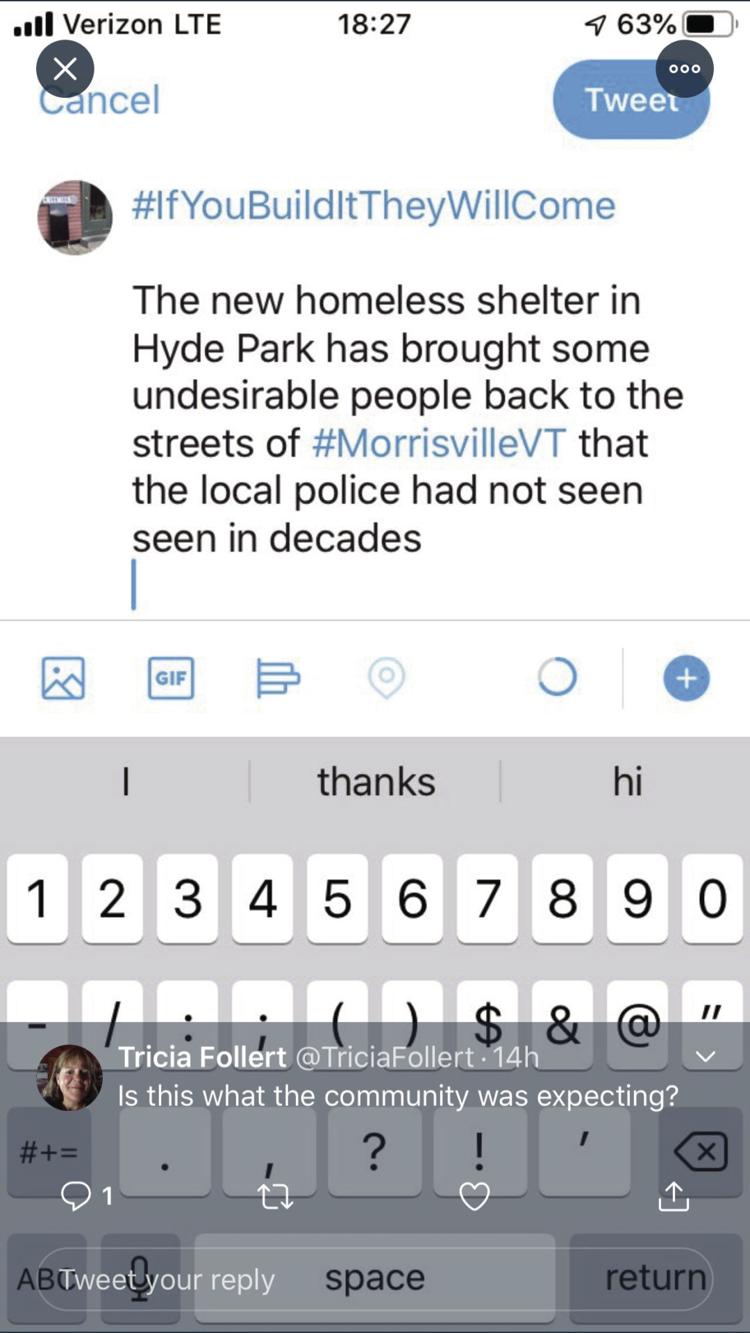The width and height of the screenshot is (750, 1333).
Task: Collapse the tweet caption with the chevron
Action: (x=706, y=1056)
